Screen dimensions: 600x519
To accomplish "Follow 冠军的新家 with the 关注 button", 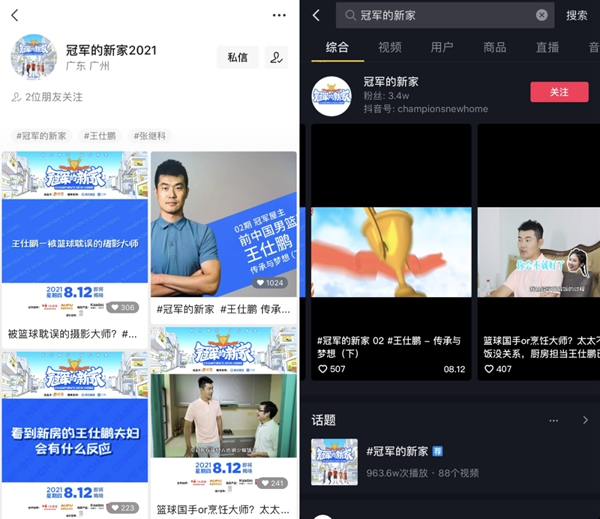I will 559,92.
